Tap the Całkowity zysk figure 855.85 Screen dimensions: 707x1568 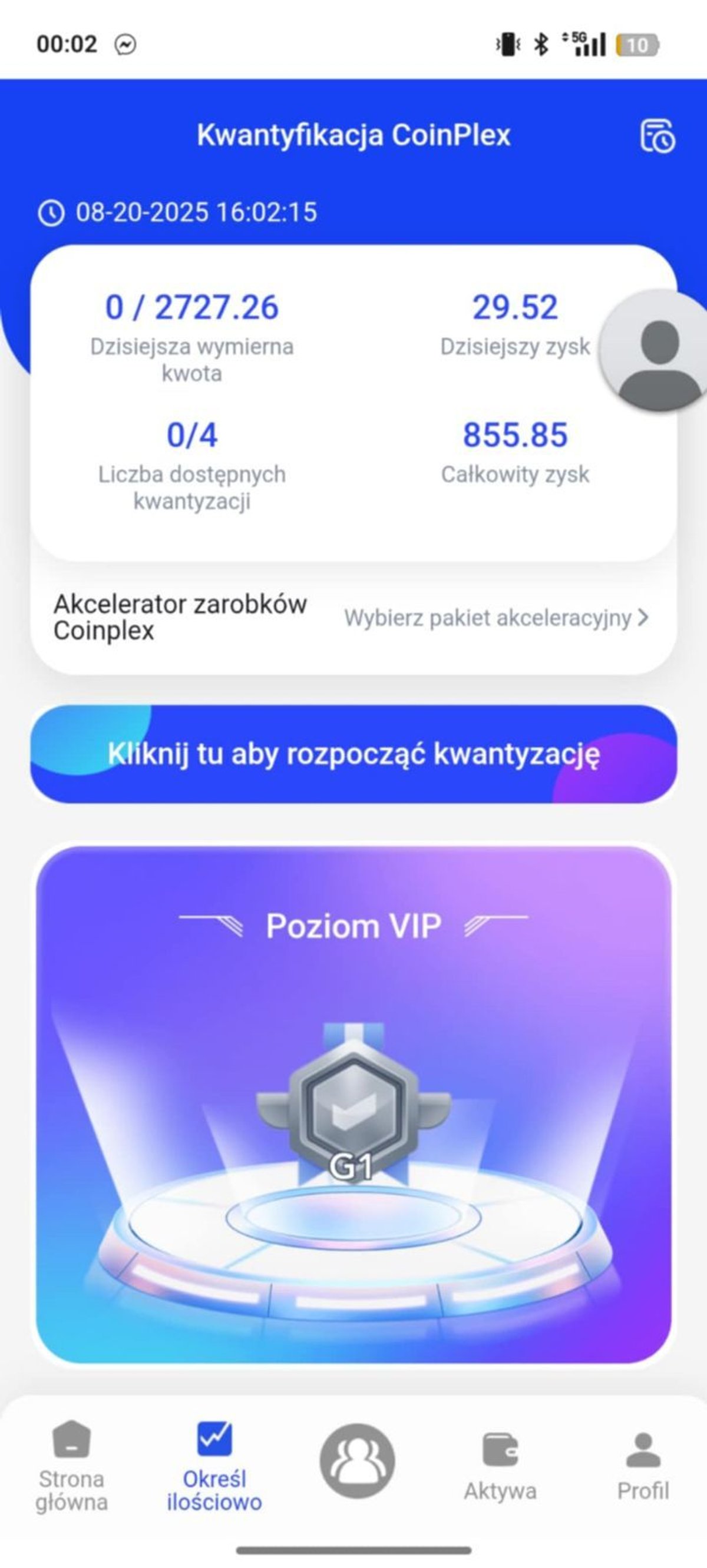coord(515,434)
